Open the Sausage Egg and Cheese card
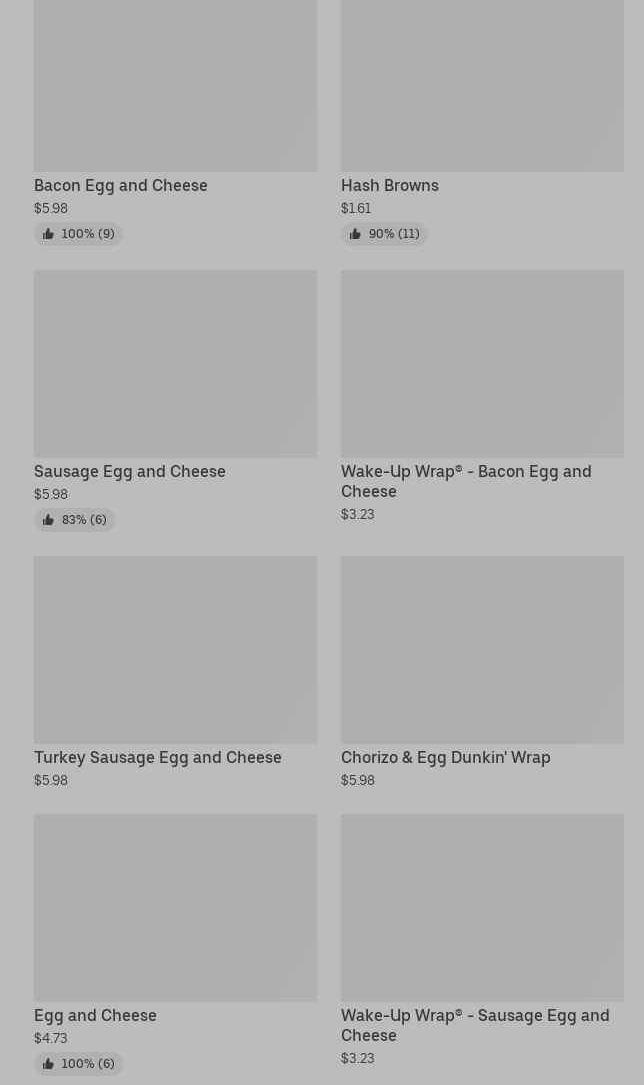The width and height of the screenshot is (644, 1085). point(175,401)
